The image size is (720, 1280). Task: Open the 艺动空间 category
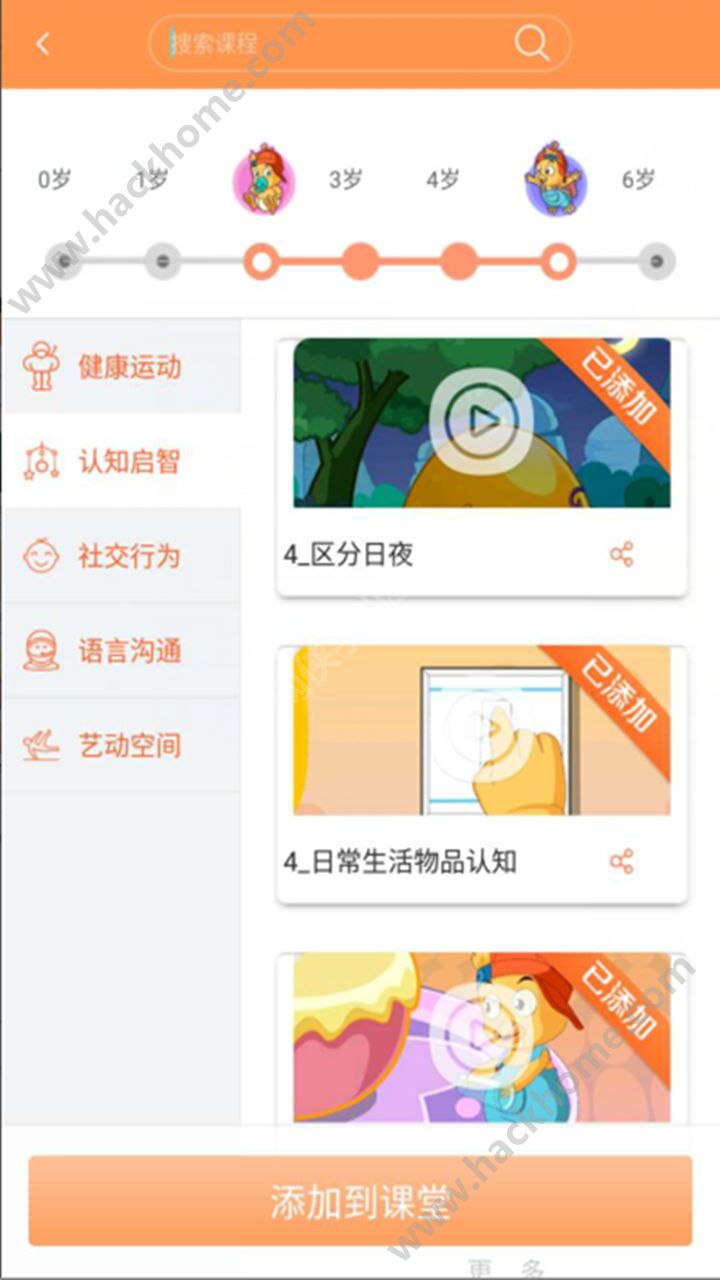[121, 746]
